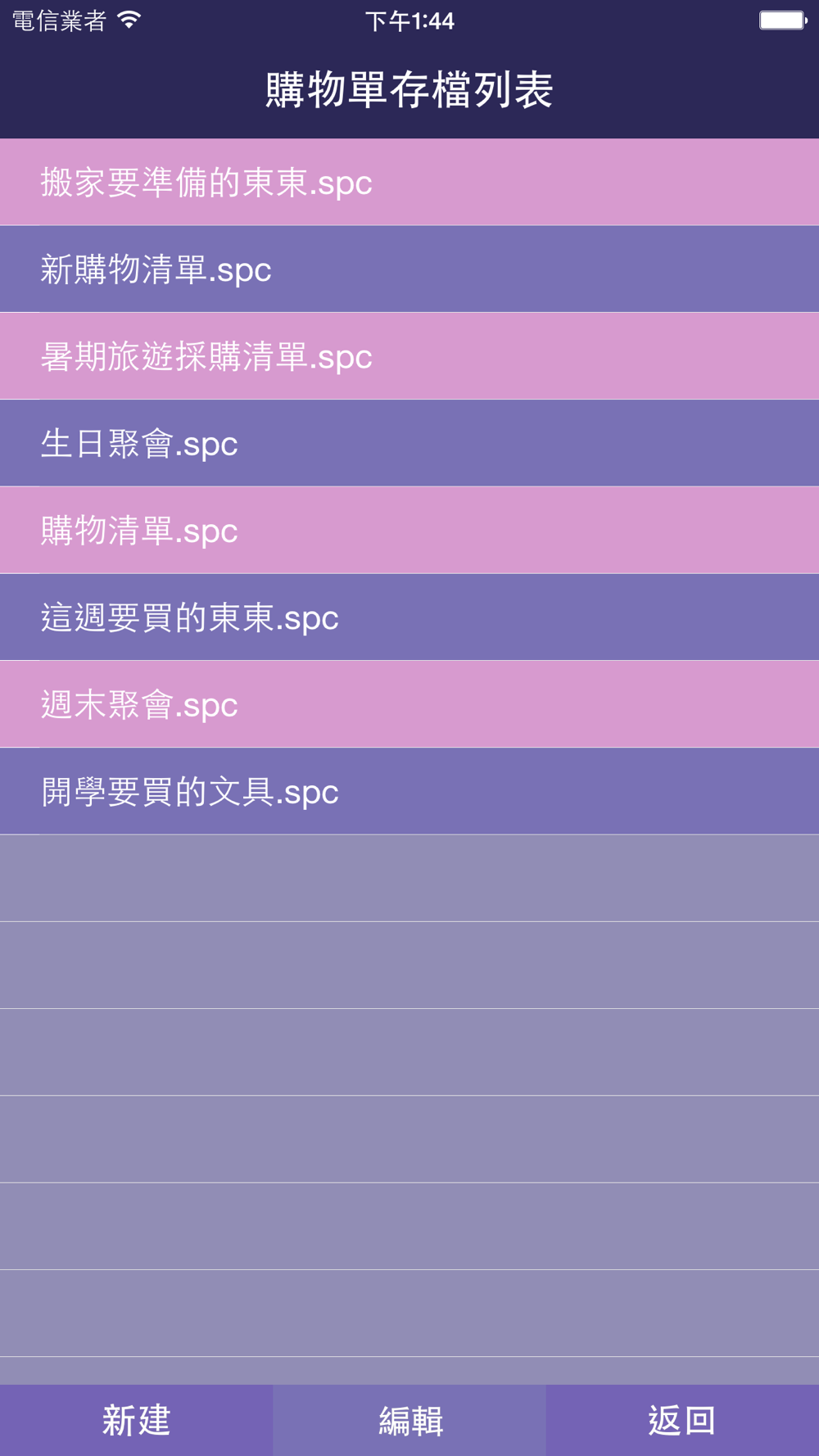Viewport: 819px width, 1456px height.
Task: Open the 生日聚會.spc list
Action: [139, 444]
